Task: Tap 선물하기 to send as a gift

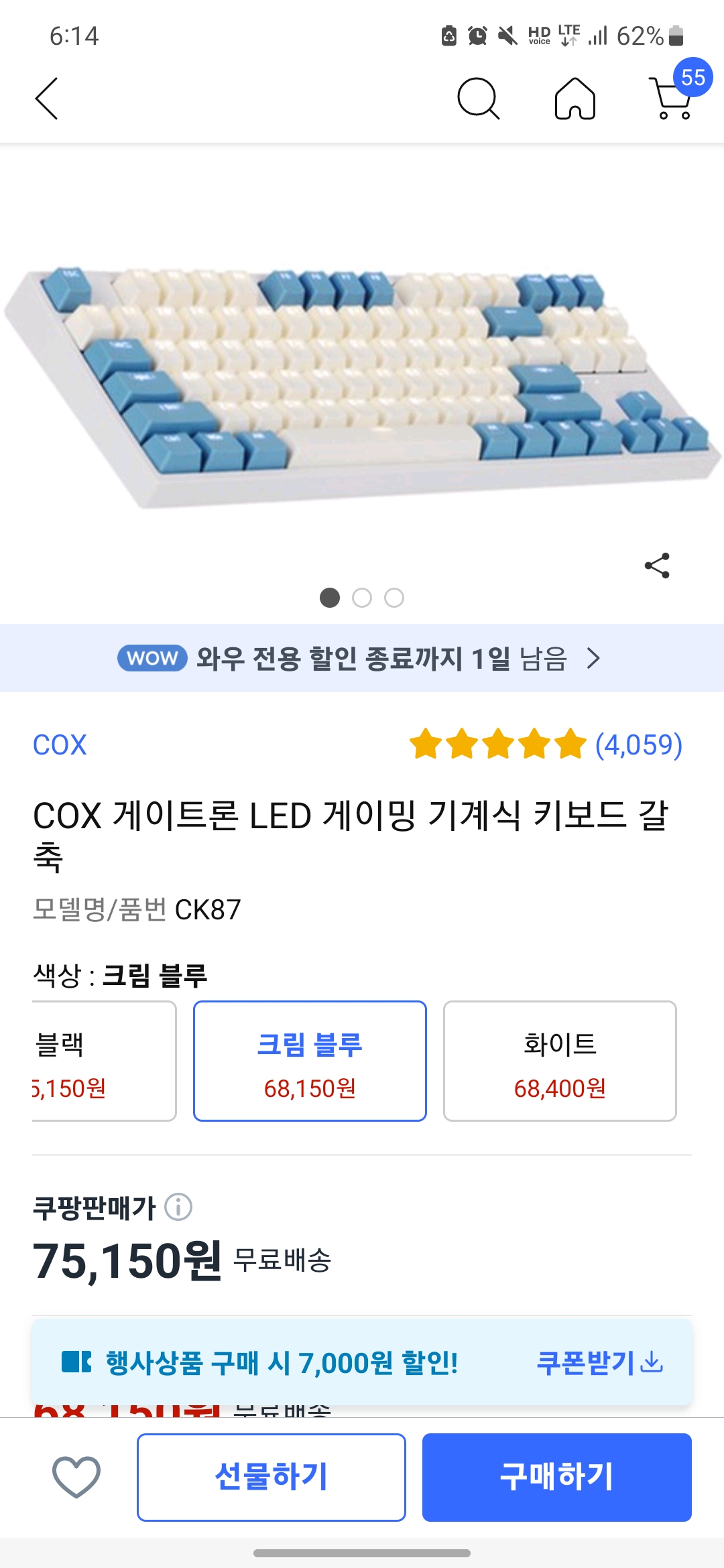Action: pyautogui.click(x=271, y=1477)
